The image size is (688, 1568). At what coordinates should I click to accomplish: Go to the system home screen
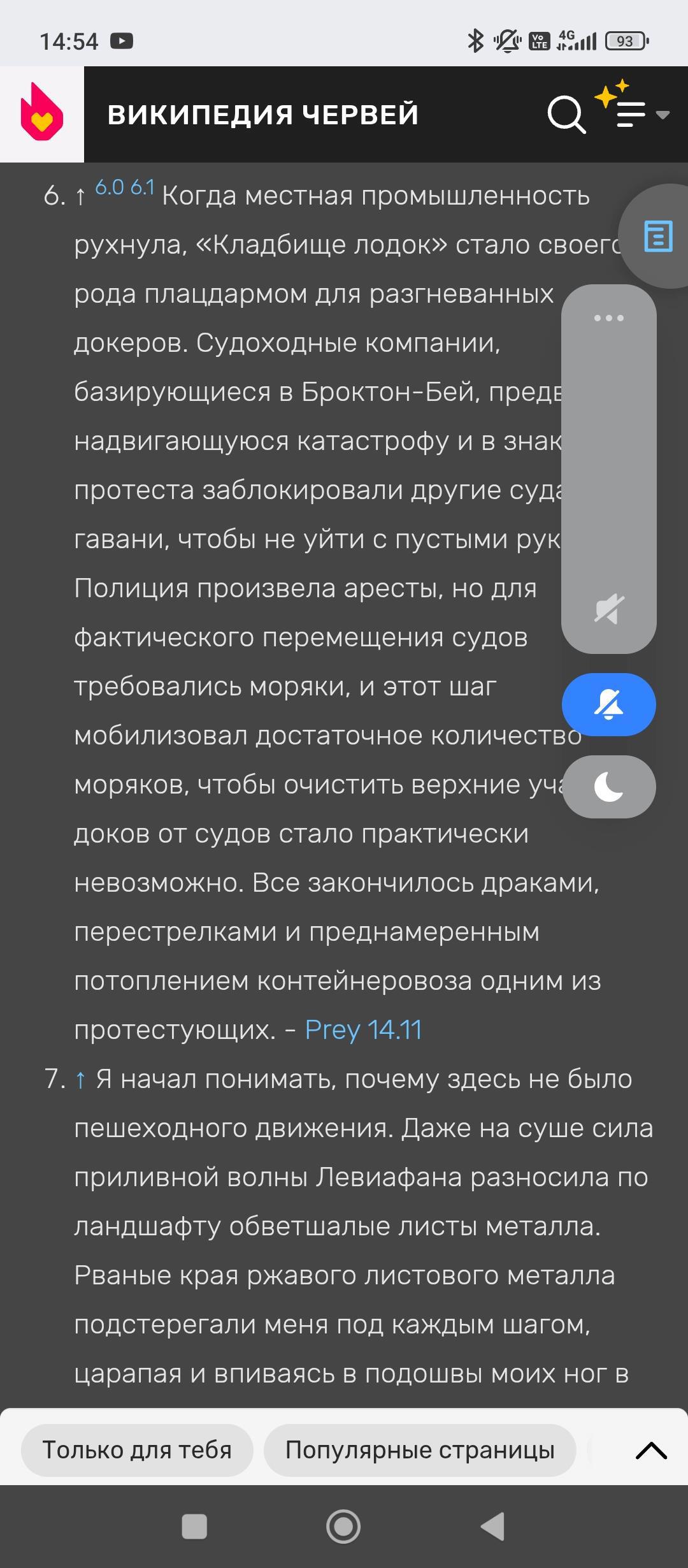pos(343,1527)
